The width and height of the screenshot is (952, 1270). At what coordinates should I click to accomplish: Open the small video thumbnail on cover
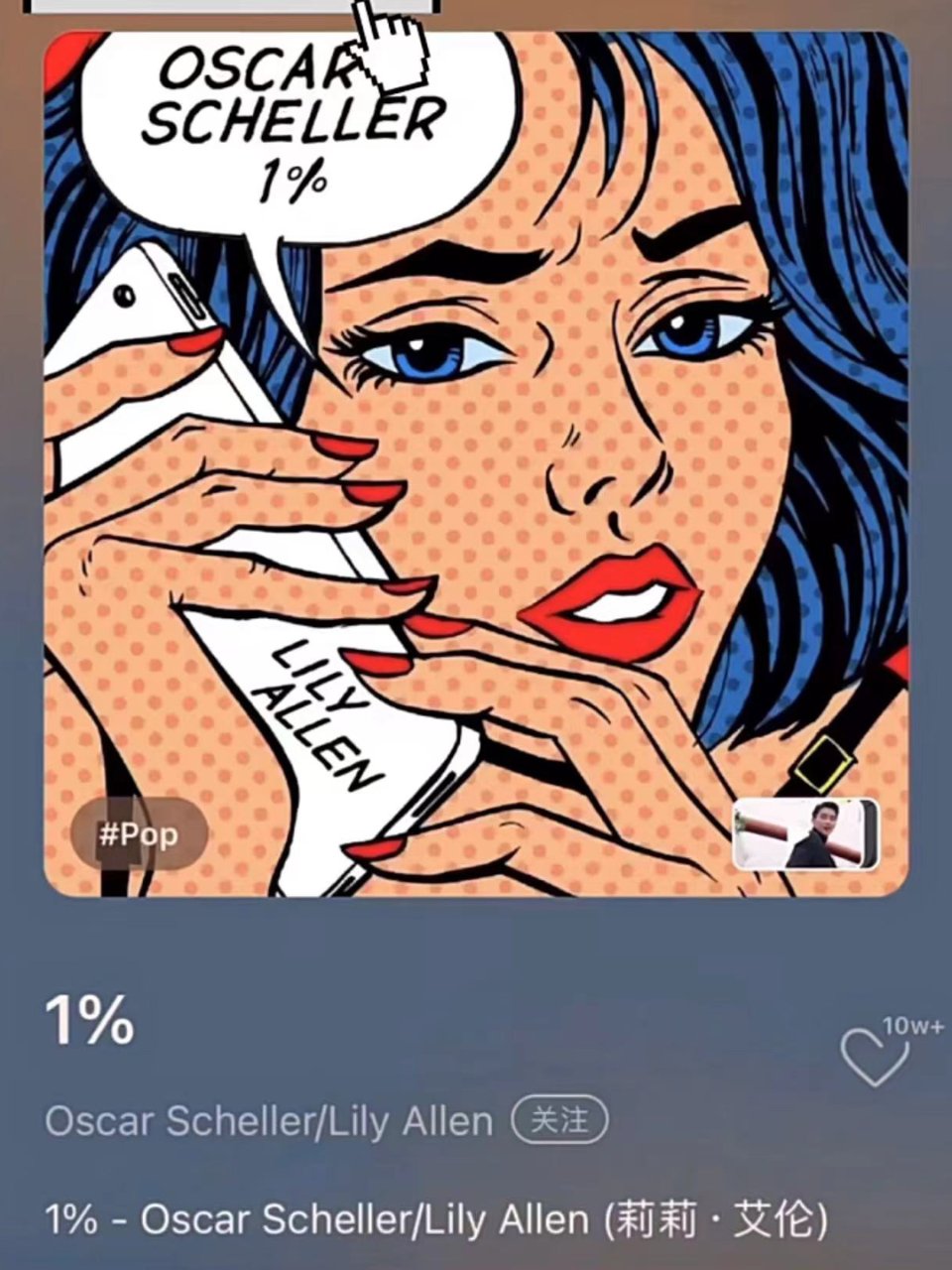[x=805, y=834]
